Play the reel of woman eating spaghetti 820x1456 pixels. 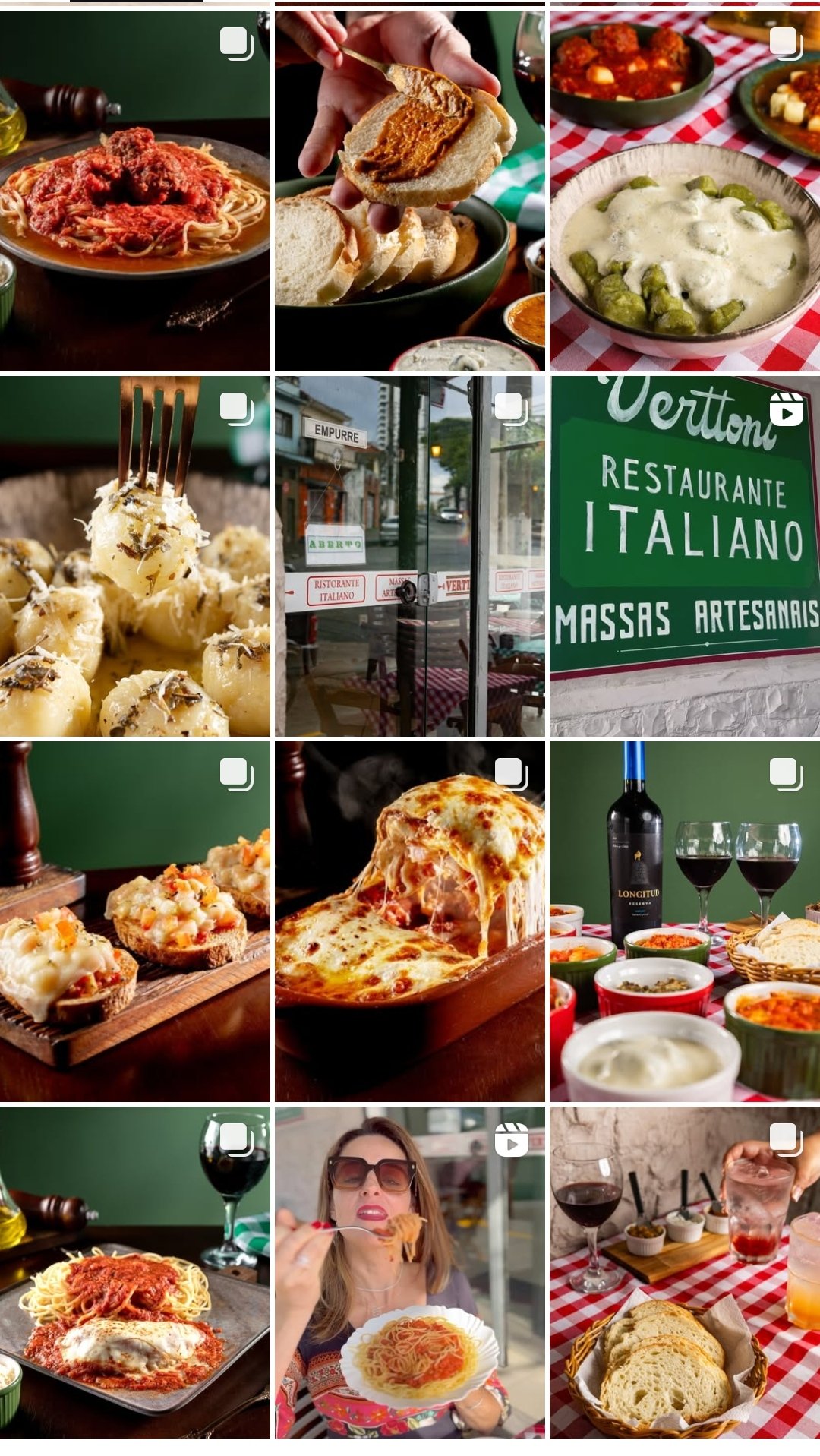(410, 1272)
